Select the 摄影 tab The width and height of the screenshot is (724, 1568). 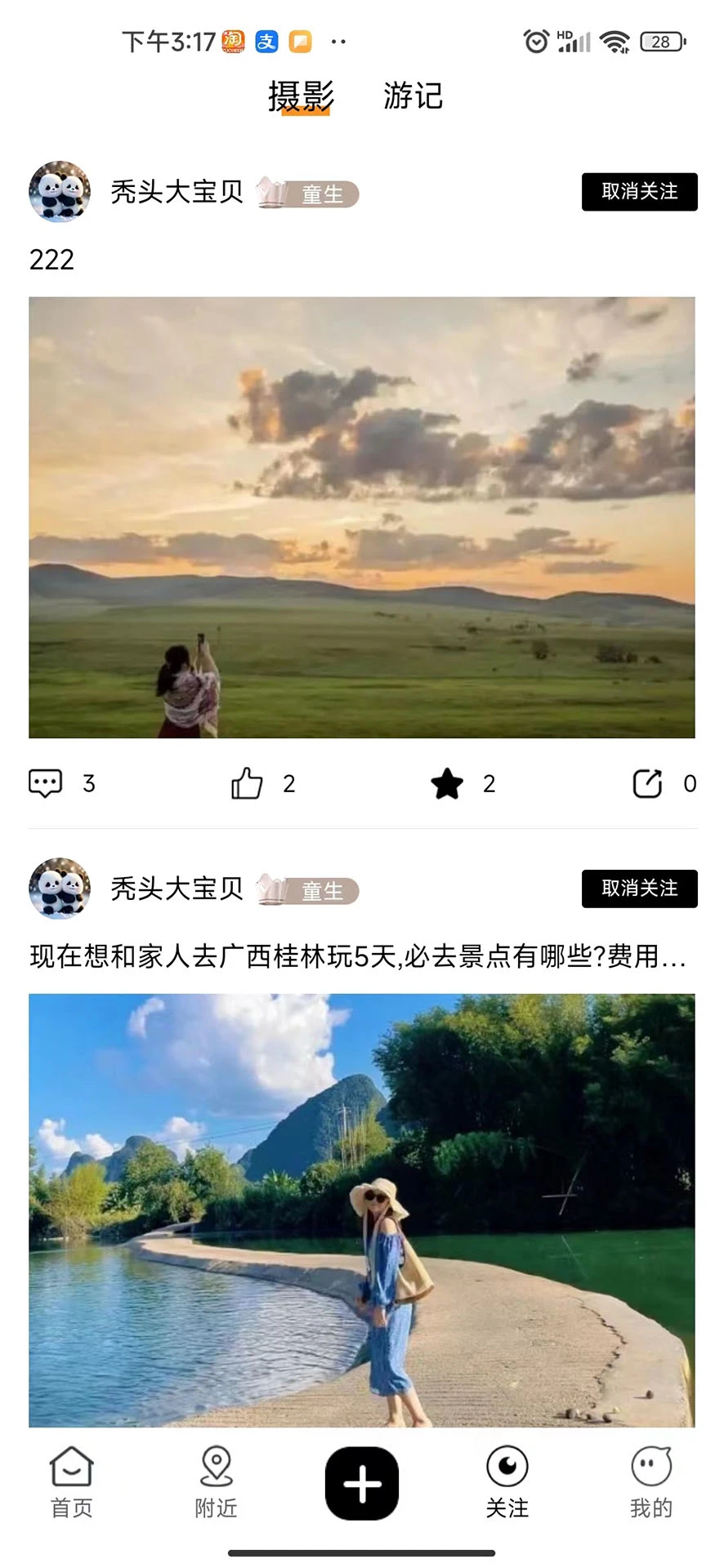pos(301,96)
